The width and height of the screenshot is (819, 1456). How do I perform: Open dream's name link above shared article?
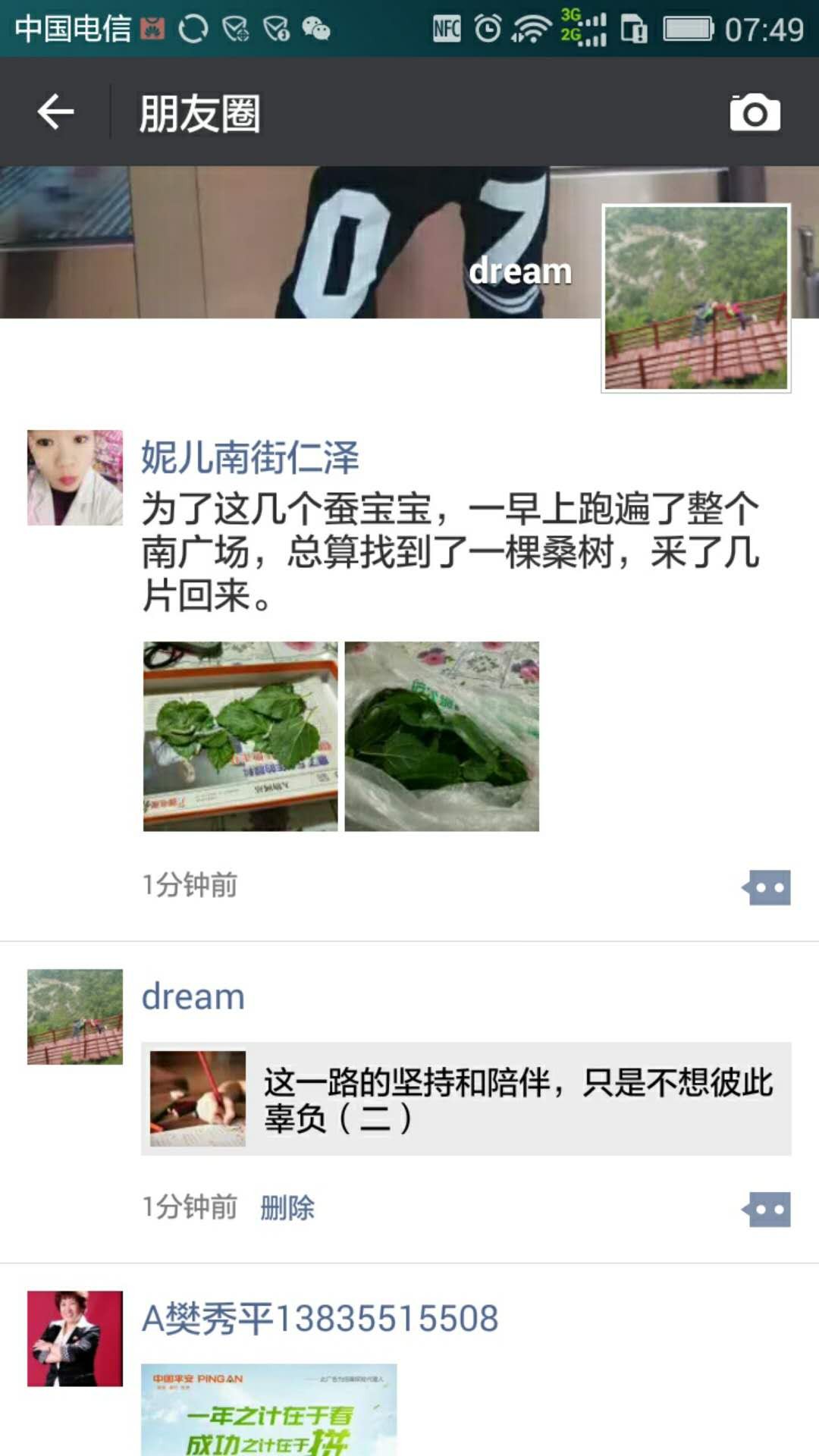pyautogui.click(x=193, y=996)
